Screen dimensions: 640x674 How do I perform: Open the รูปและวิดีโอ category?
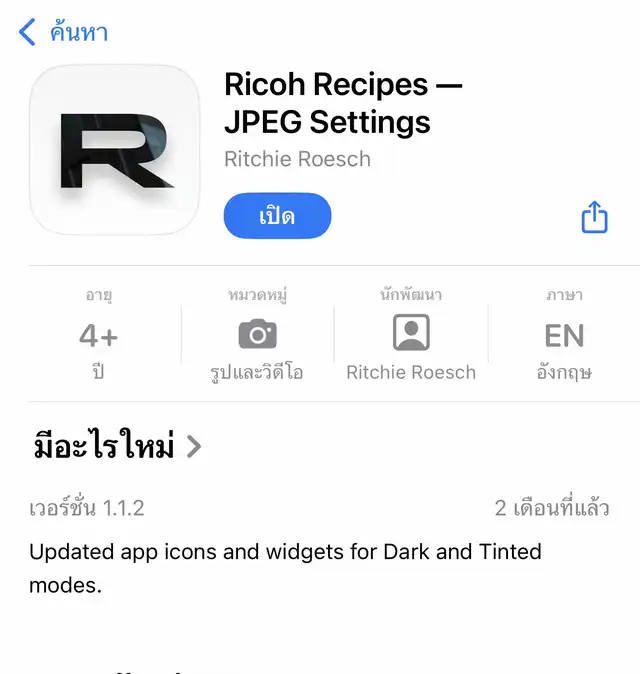(257, 335)
